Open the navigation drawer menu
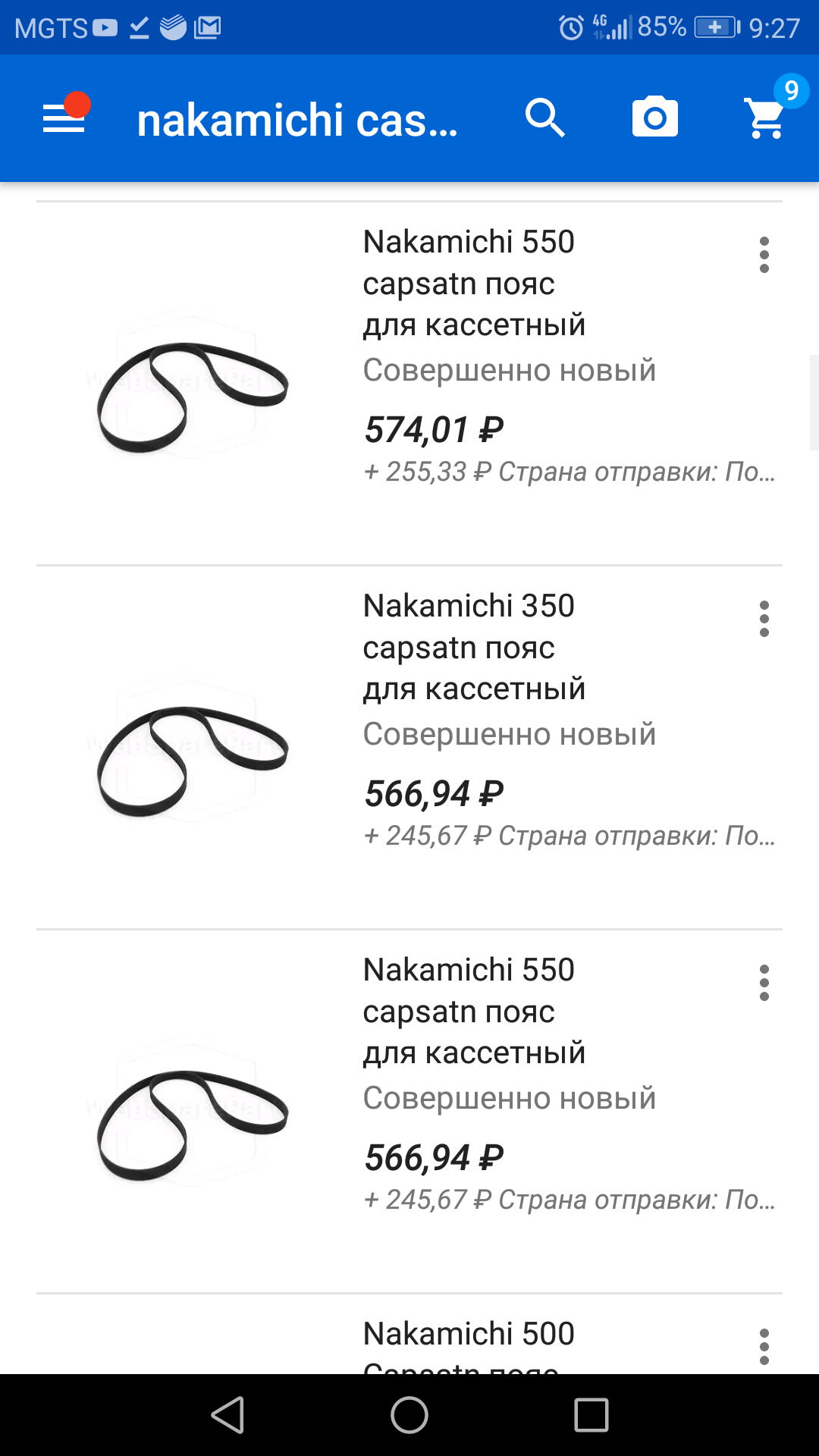Screen dimensions: 819x1456 click(x=64, y=118)
